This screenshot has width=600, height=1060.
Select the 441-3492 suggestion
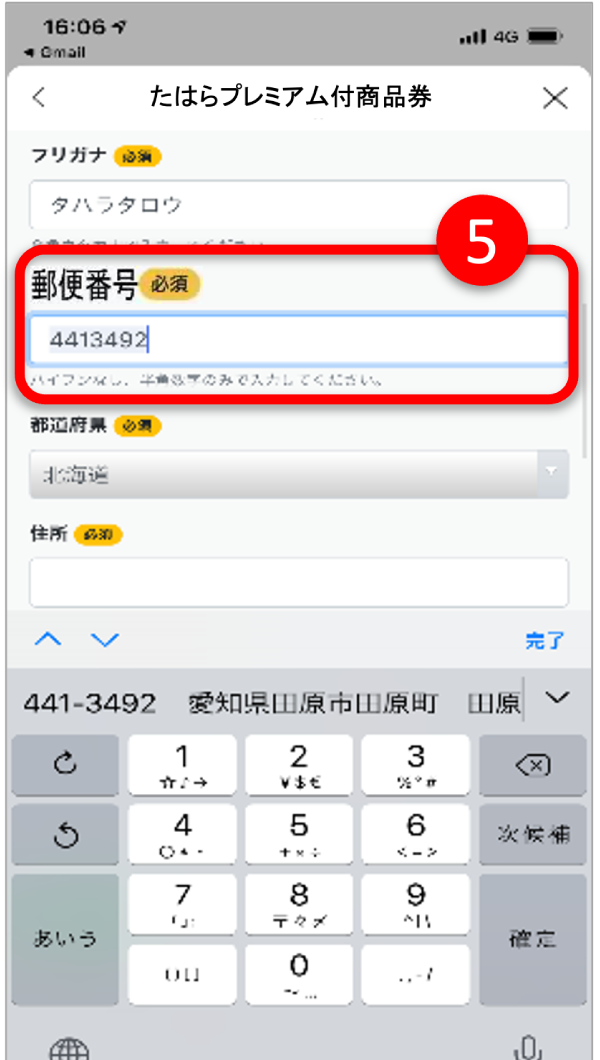90,703
